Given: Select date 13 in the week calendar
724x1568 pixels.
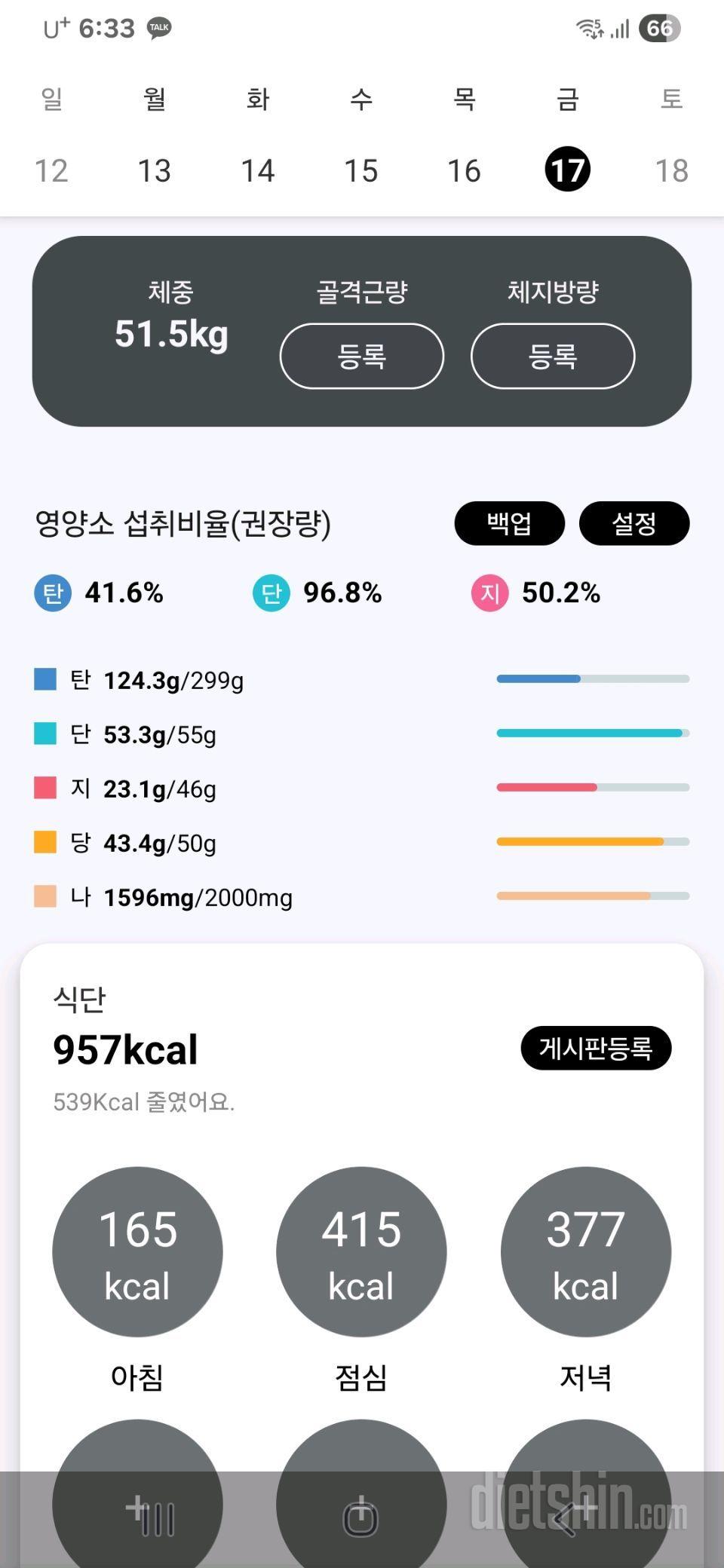Looking at the screenshot, I should [x=155, y=171].
